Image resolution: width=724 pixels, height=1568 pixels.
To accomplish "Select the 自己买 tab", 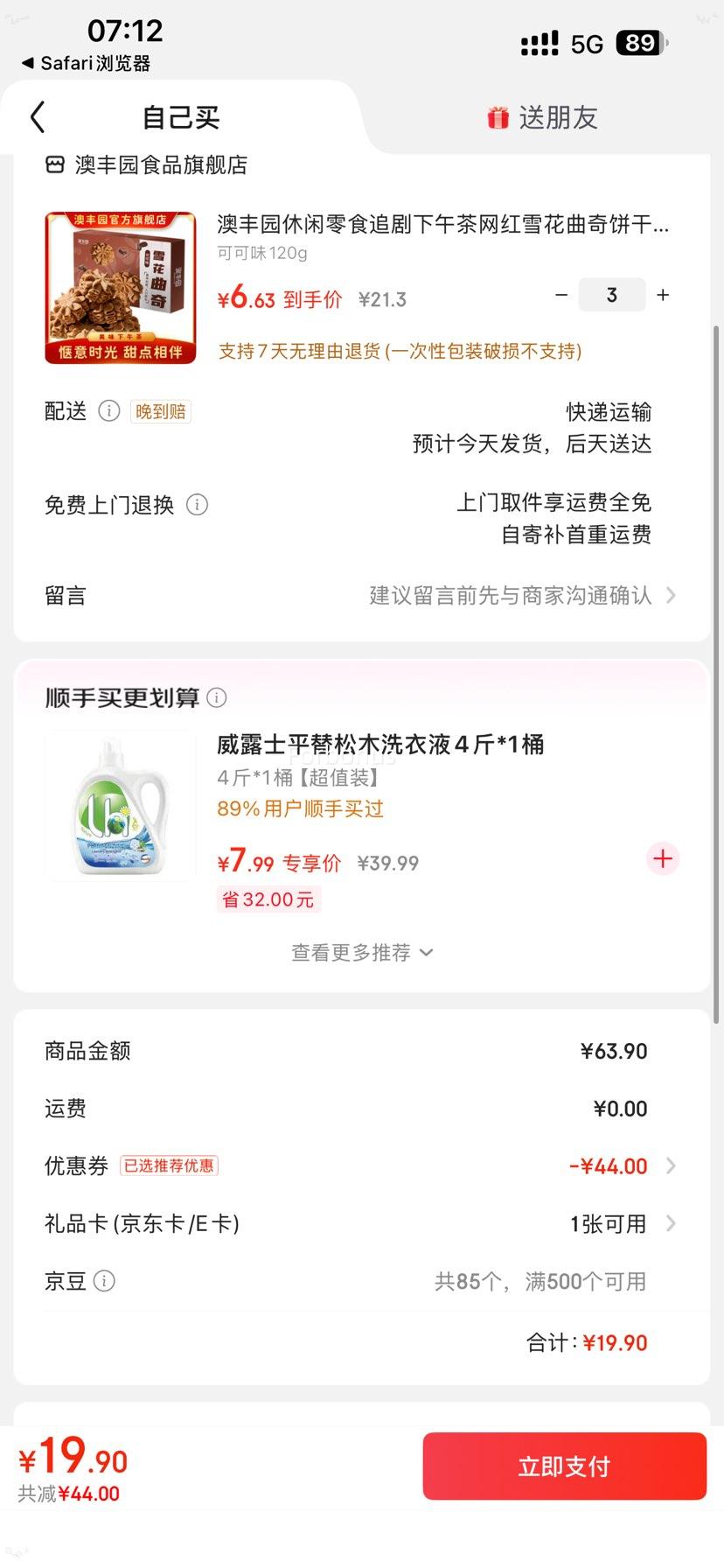I will click(181, 116).
